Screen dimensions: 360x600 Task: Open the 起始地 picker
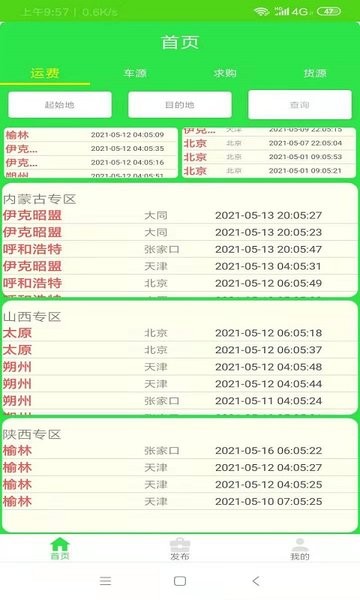click(x=60, y=104)
